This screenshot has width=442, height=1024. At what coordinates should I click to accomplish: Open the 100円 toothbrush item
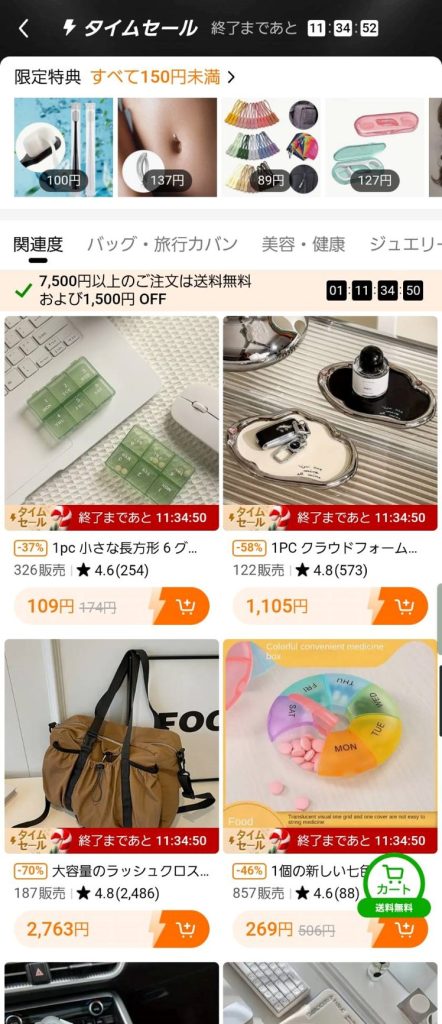point(63,148)
